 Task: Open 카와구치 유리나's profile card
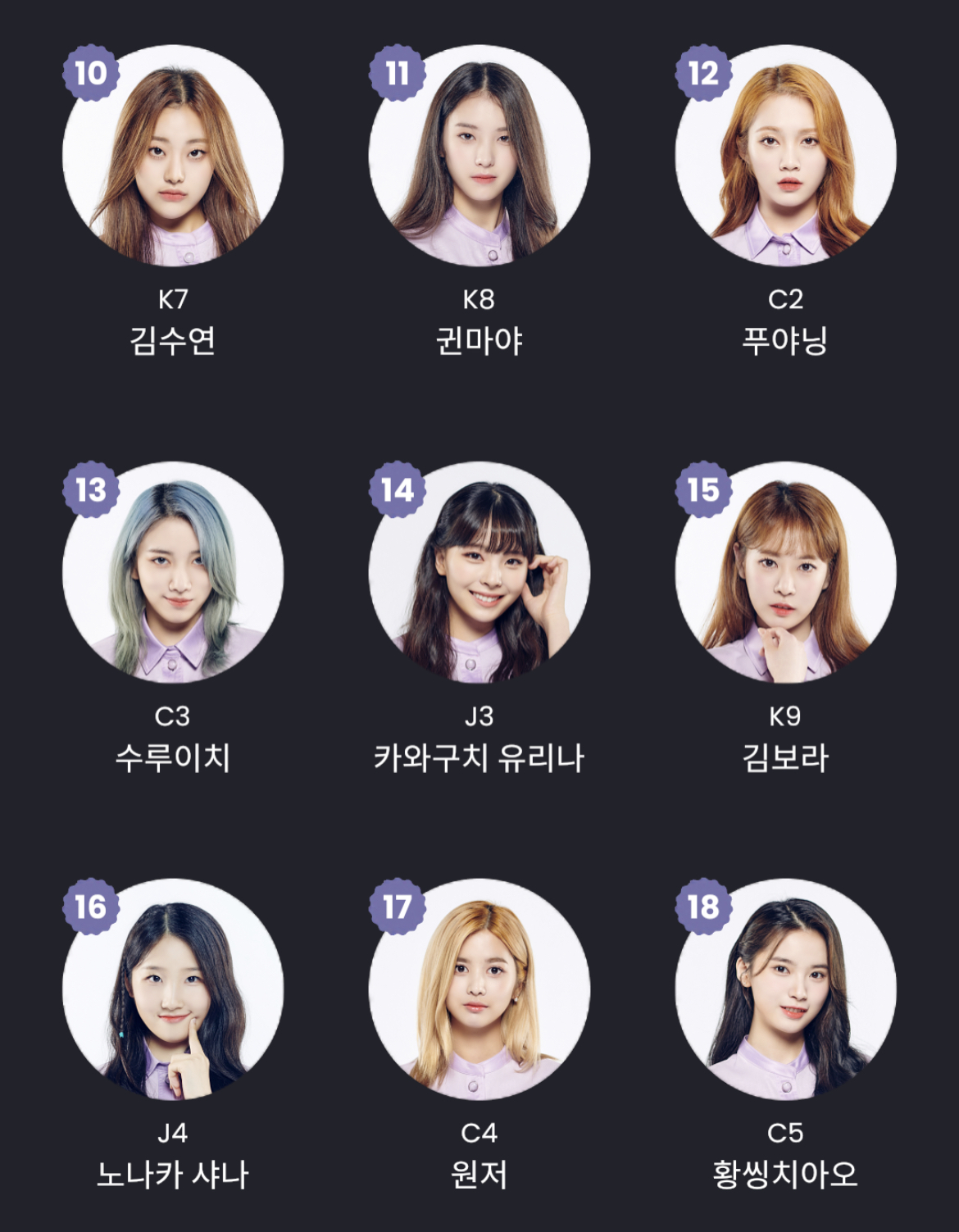(479, 573)
